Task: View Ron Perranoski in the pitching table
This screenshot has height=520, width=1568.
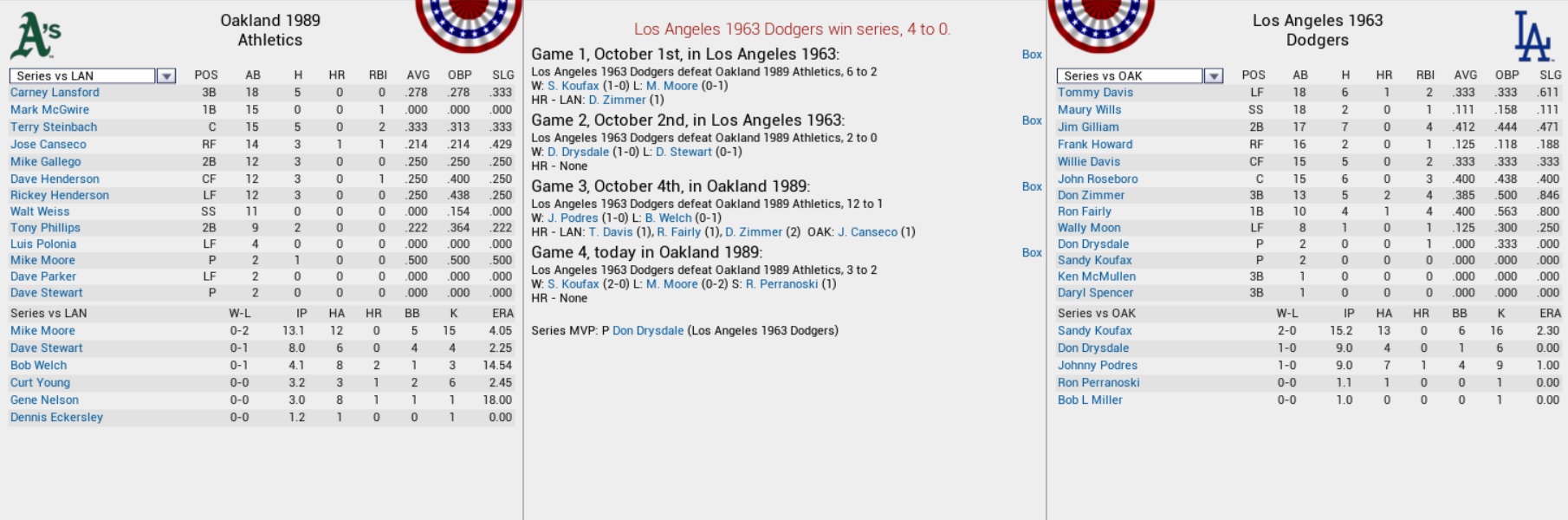Action: pyautogui.click(x=1098, y=383)
